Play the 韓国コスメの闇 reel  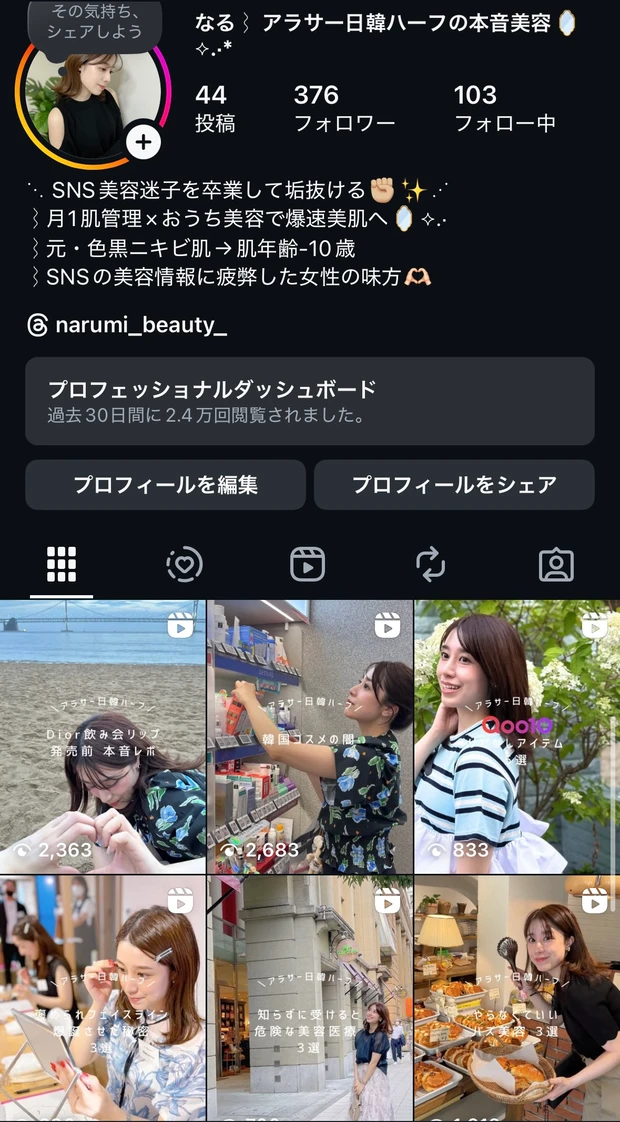click(x=310, y=737)
